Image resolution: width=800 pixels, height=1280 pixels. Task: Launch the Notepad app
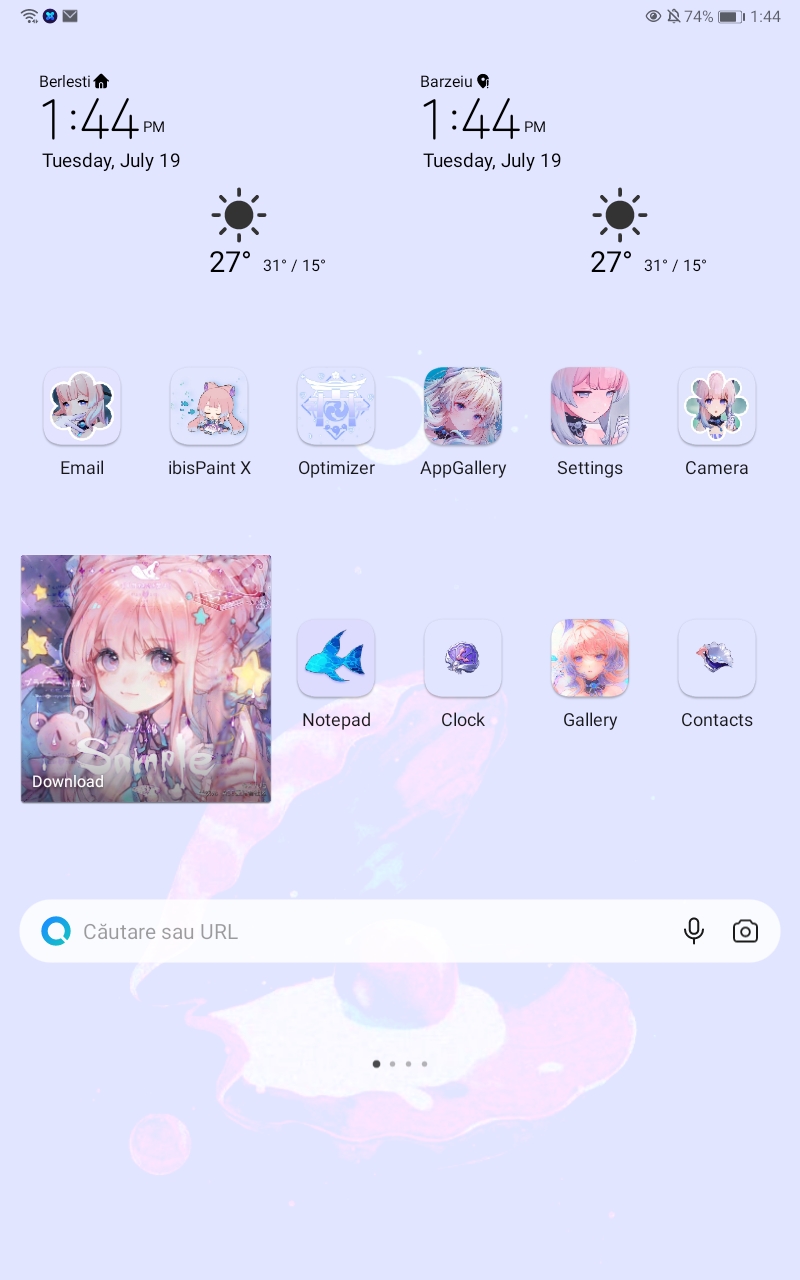(336, 658)
